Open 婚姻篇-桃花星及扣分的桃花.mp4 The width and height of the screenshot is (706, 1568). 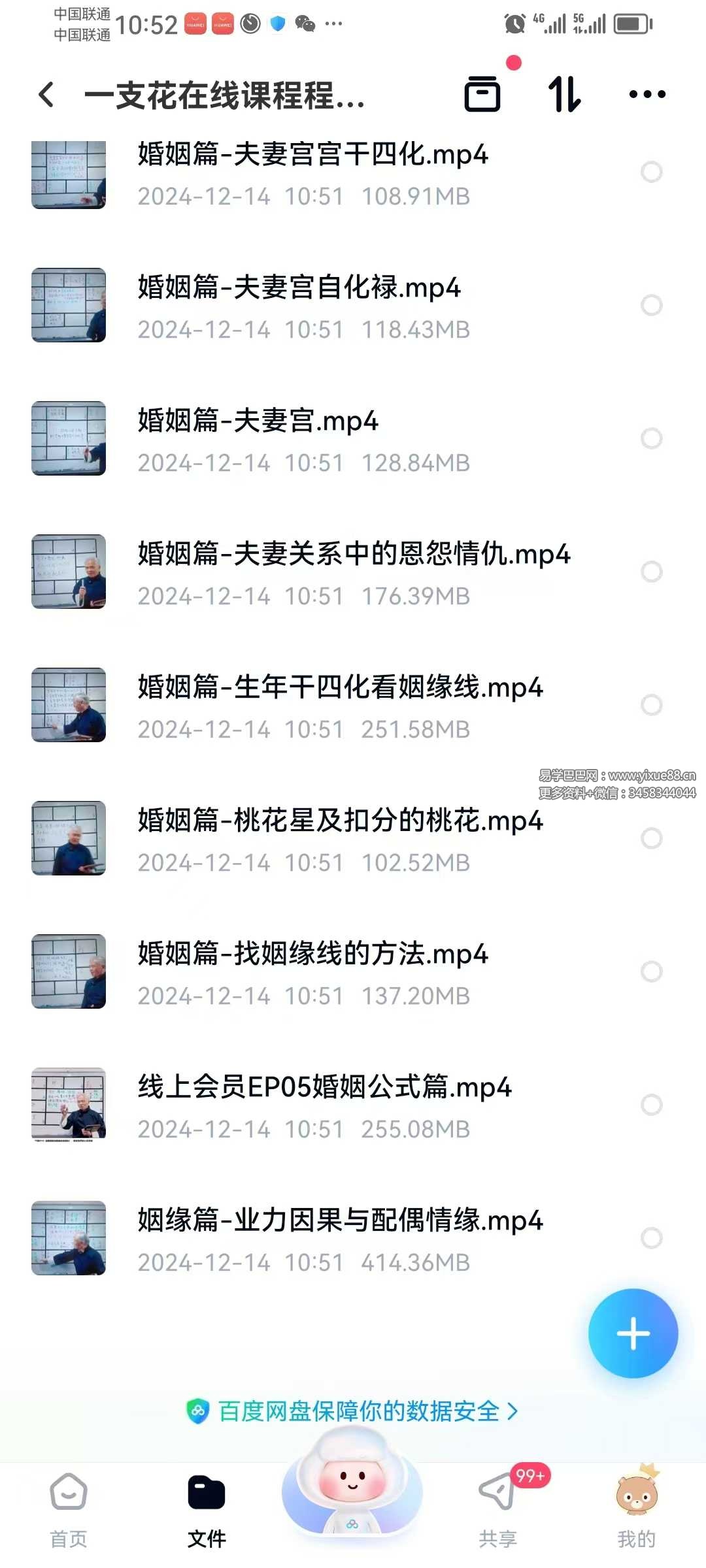(340, 821)
